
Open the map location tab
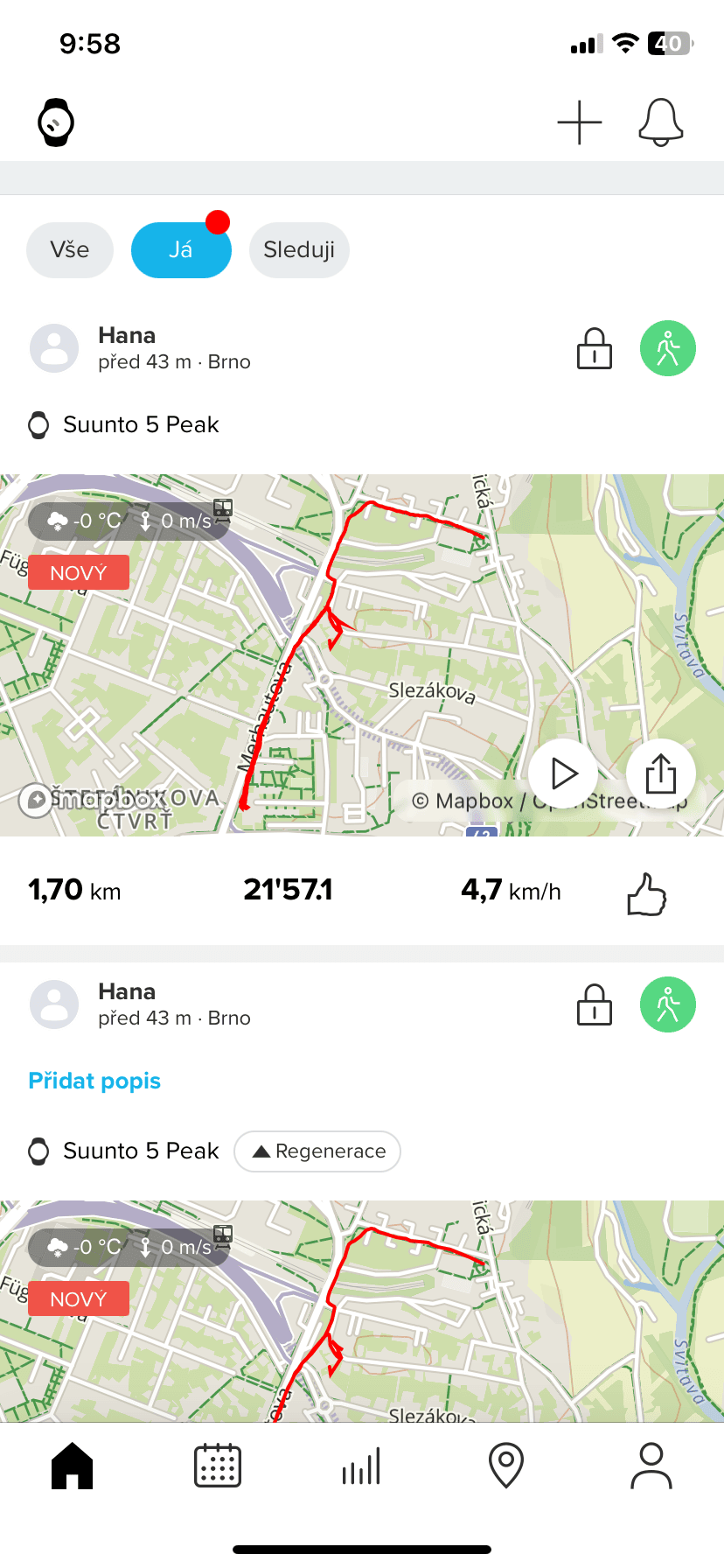point(506,1466)
